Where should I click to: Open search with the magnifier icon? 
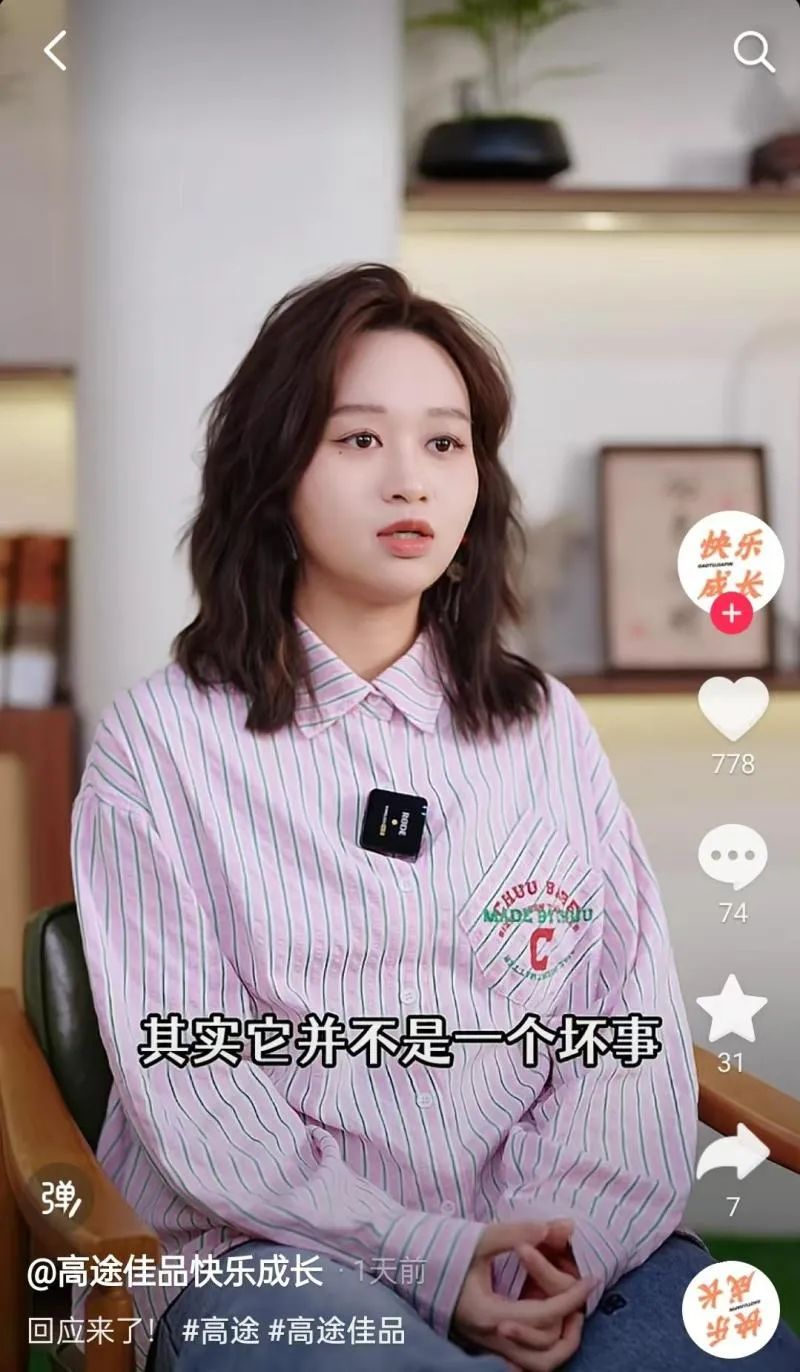click(x=754, y=52)
